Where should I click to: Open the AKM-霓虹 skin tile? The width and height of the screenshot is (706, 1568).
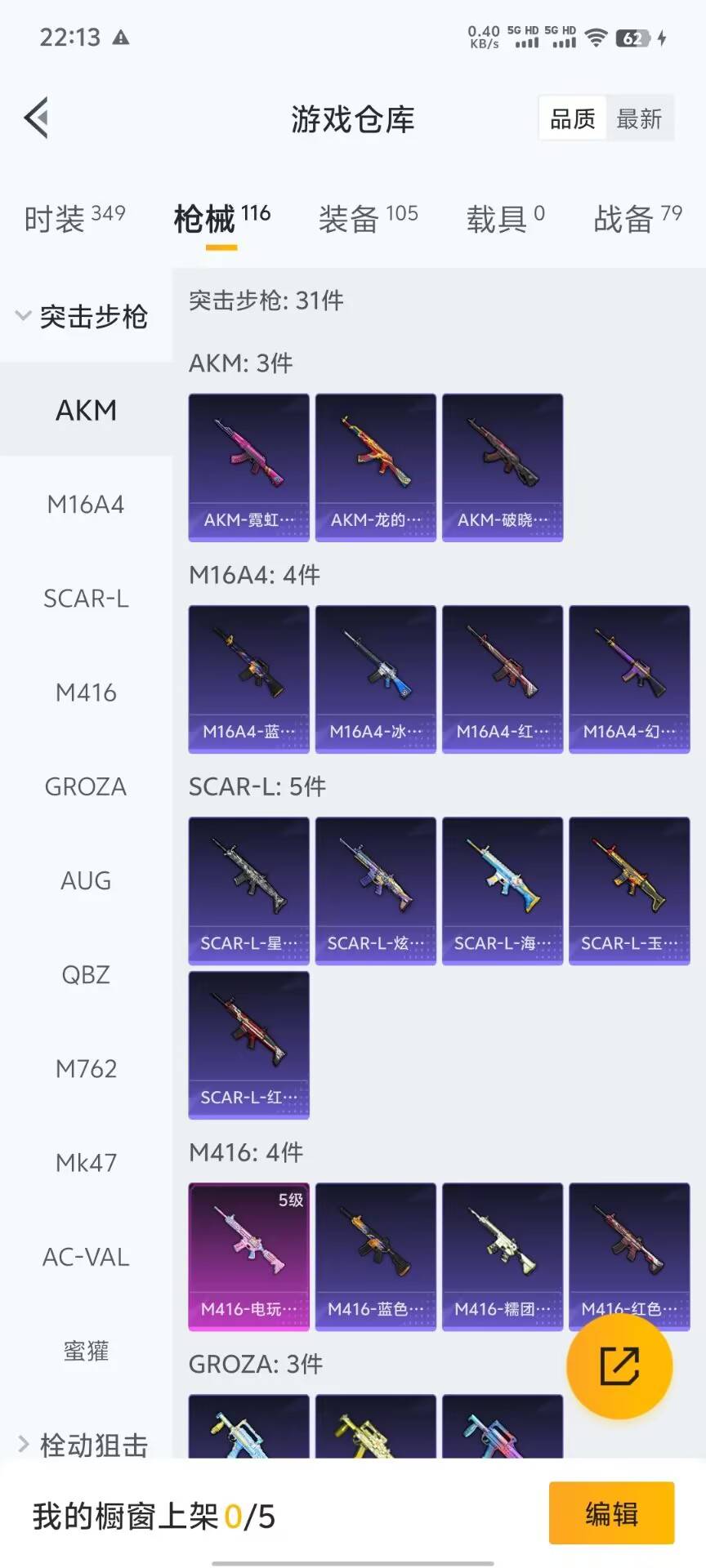(249, 467)
